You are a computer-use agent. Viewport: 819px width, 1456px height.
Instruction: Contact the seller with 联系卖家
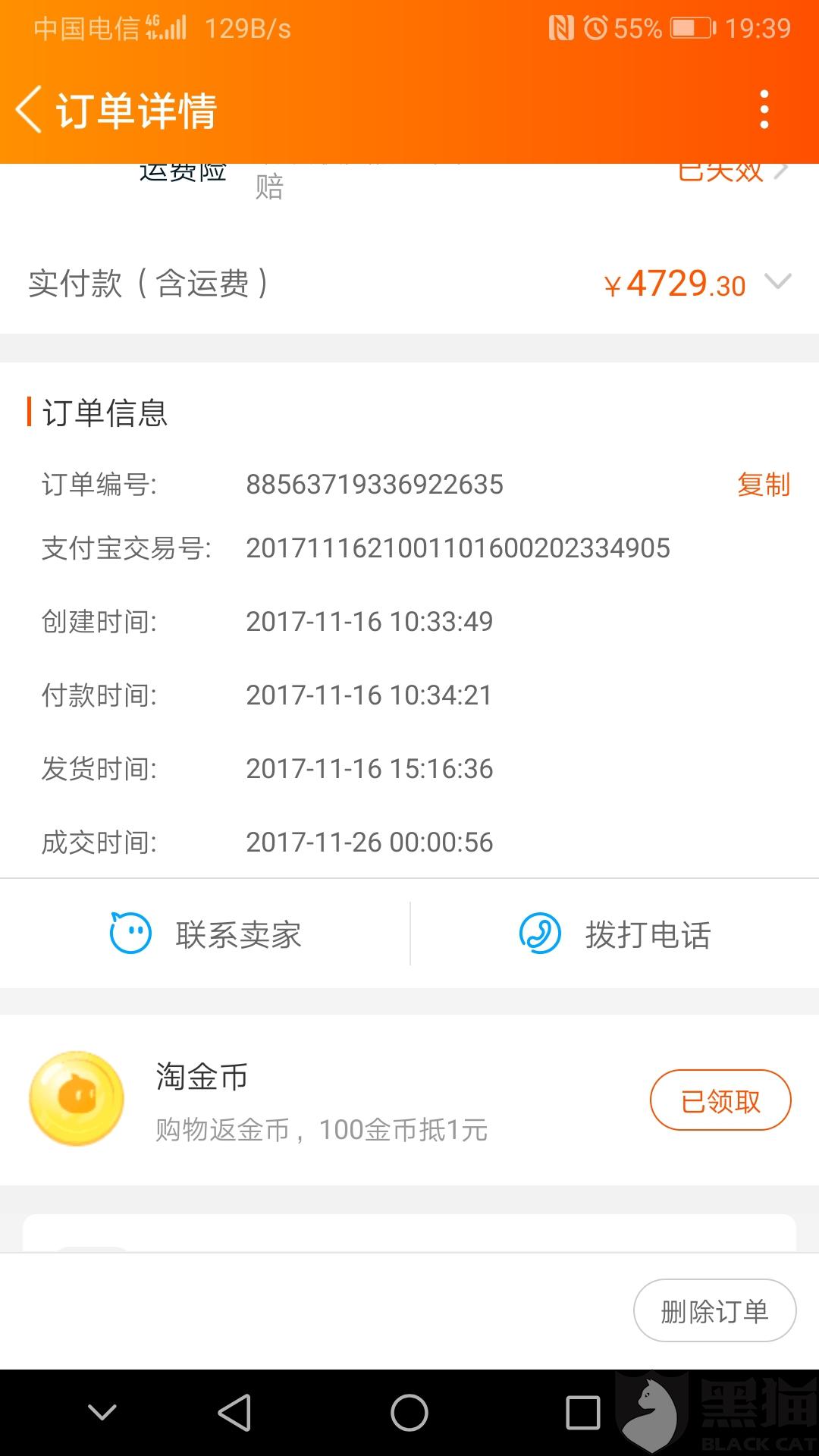(x=205, y=934)
